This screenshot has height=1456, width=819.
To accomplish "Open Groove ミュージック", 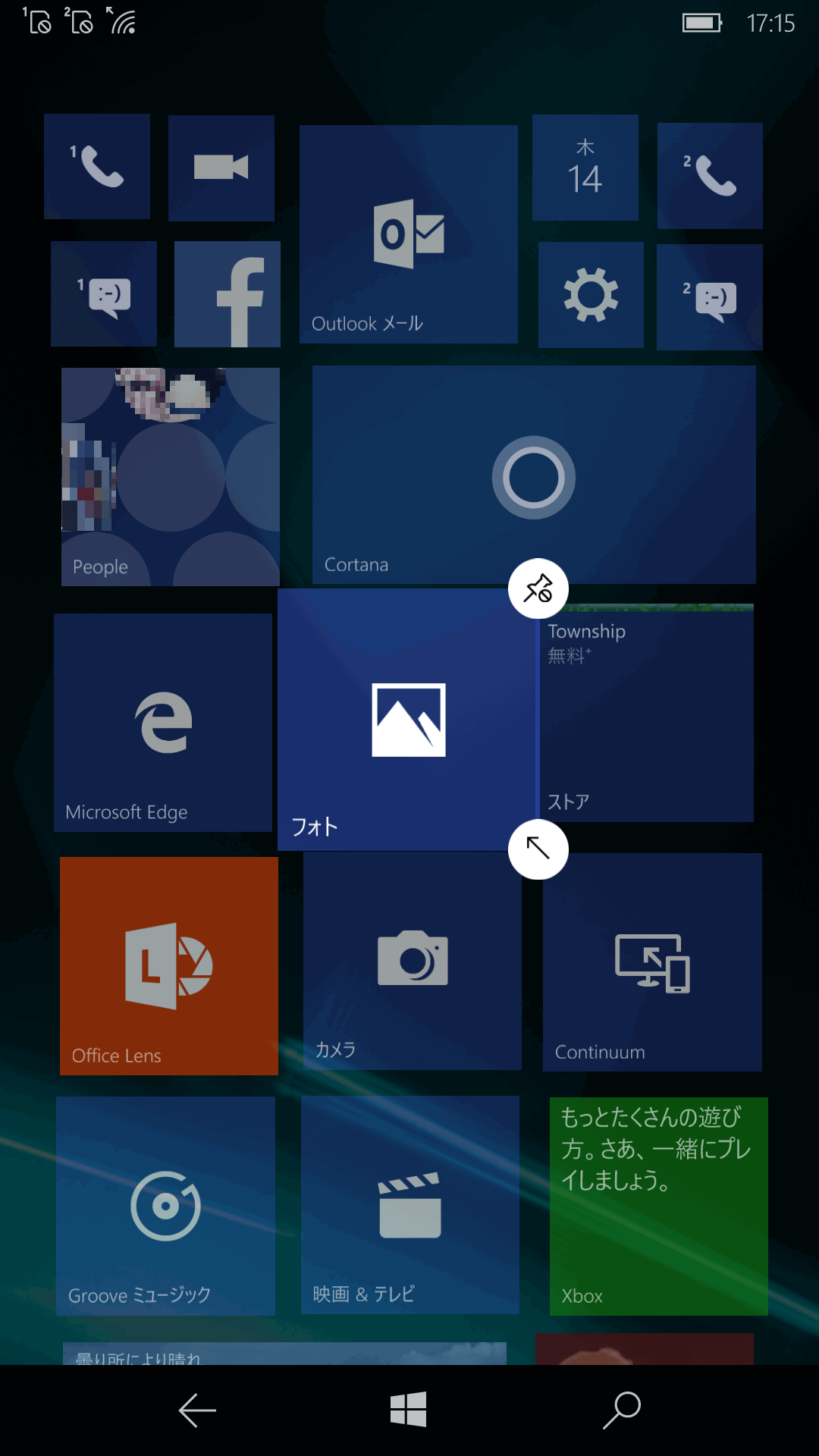I will click(165, 1206).
